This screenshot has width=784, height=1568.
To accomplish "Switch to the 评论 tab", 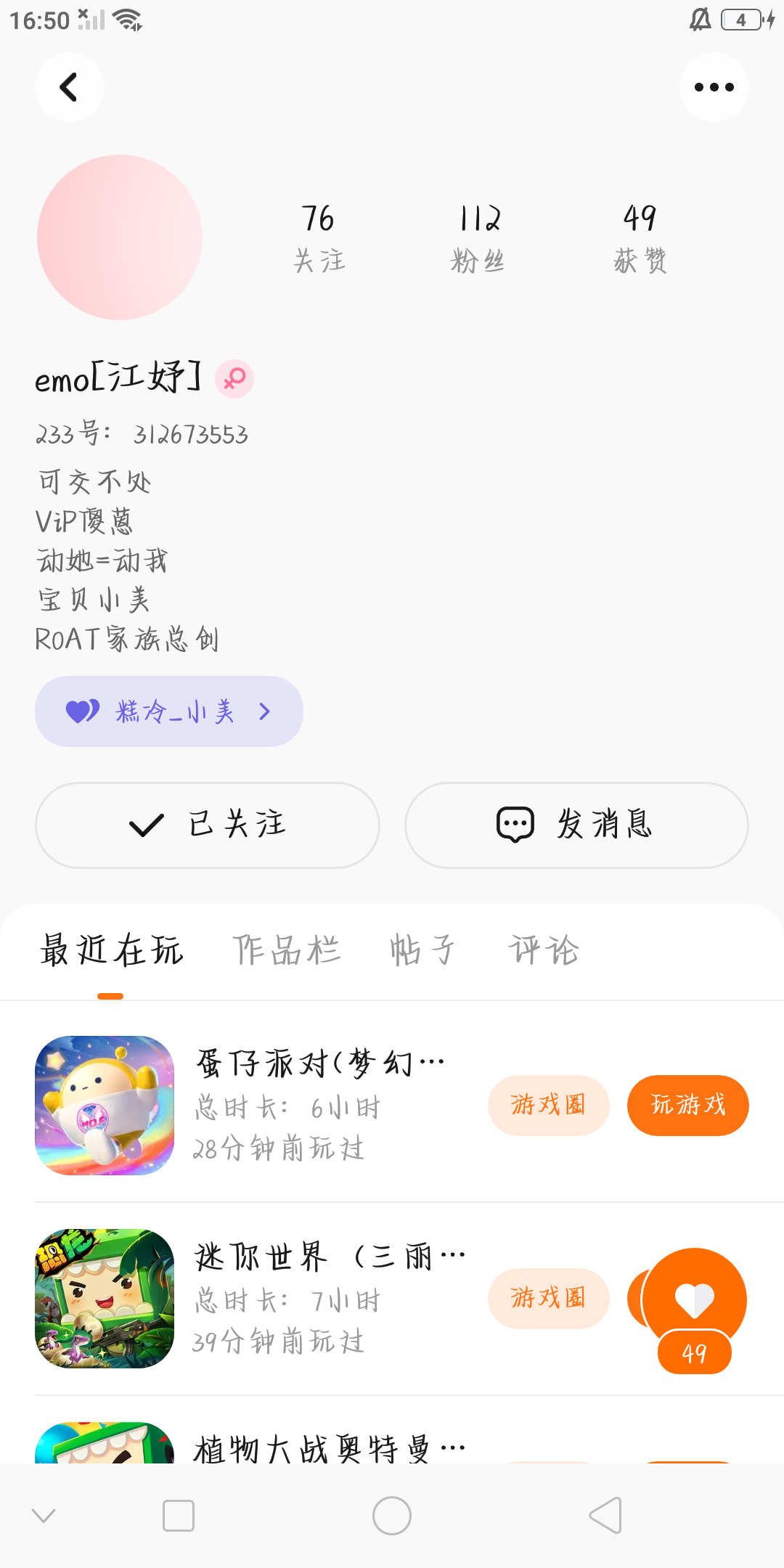I will (543, 950).
